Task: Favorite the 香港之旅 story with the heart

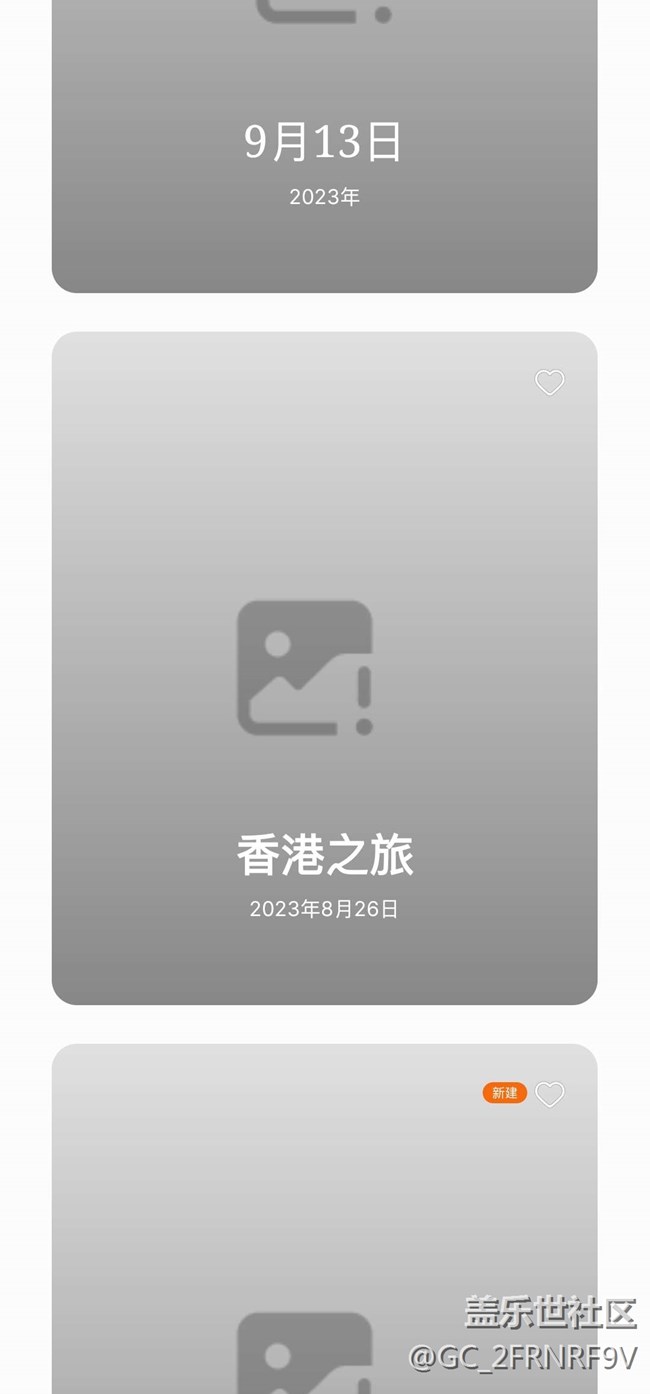Action: (549, 382)
